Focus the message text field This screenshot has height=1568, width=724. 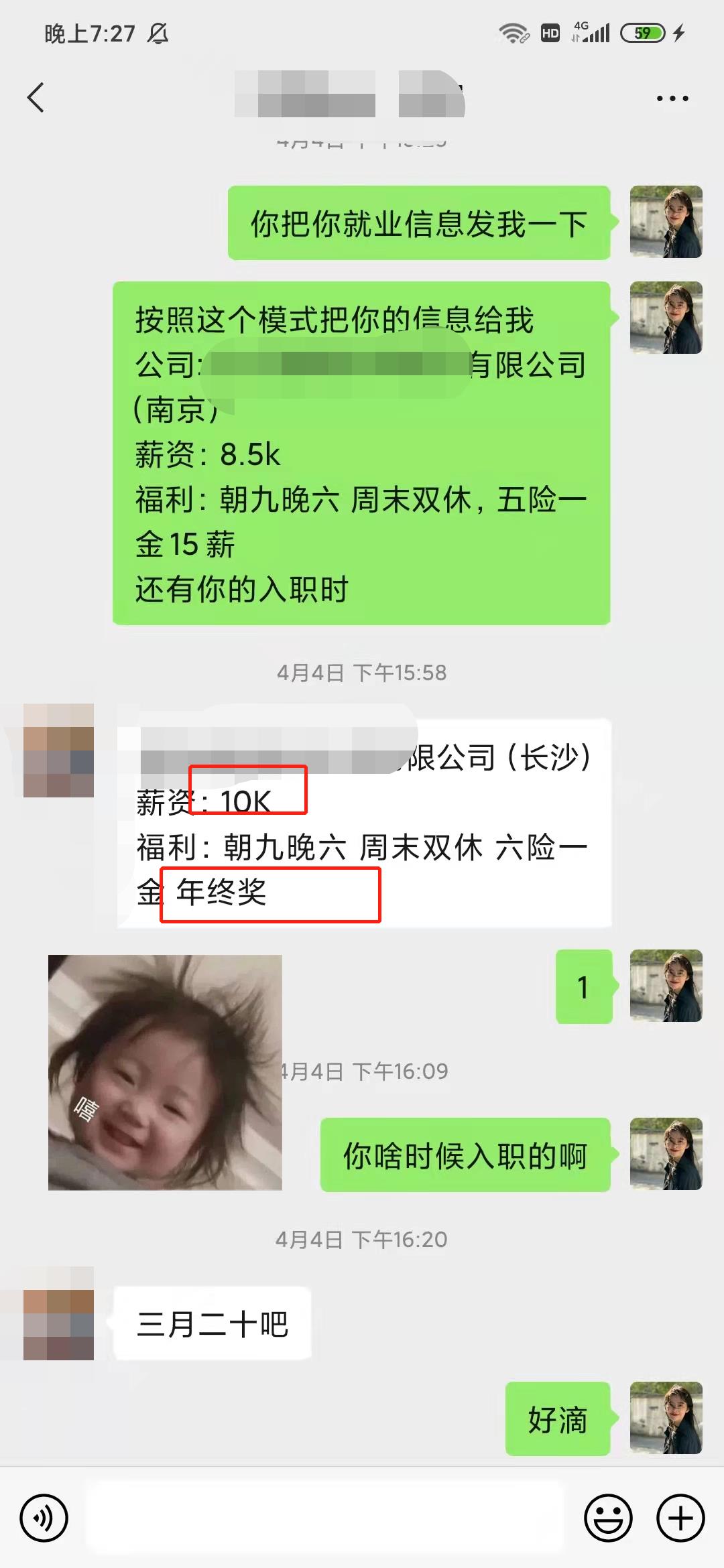[x=325, y=1517]
